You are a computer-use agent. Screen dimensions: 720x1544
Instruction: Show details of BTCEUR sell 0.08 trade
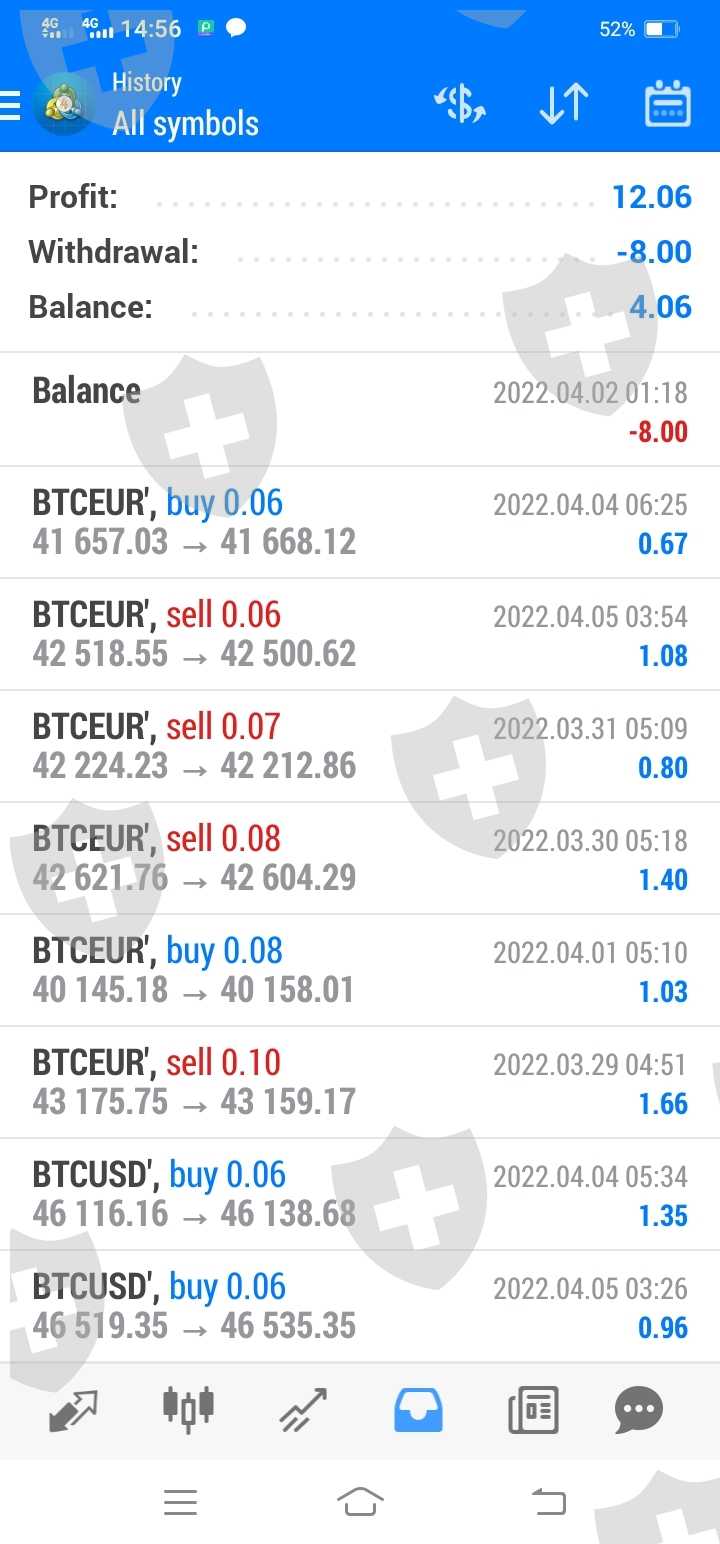click(x=360, y=858)
